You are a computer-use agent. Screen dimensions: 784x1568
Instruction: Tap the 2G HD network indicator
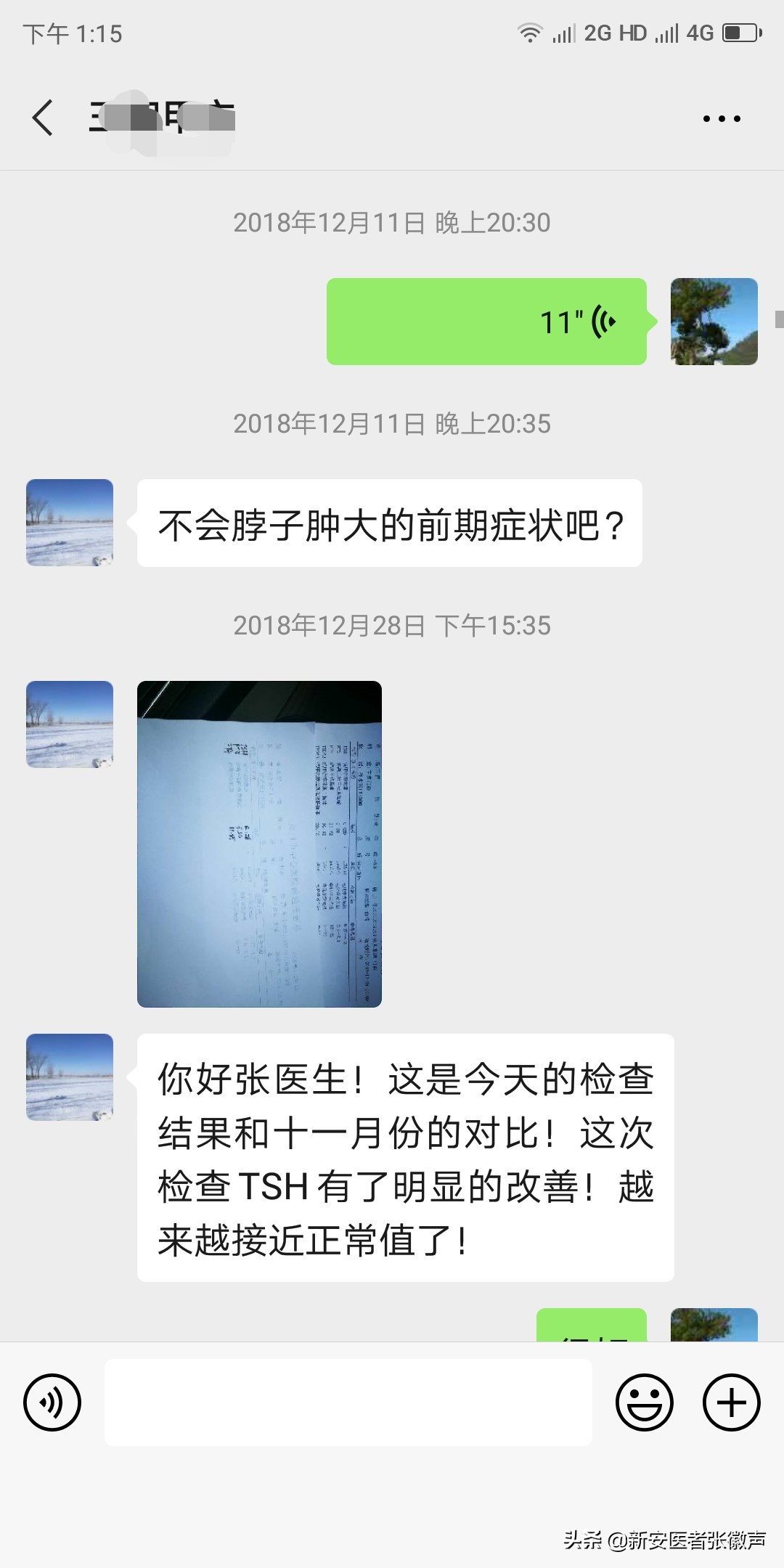[612, 33]
